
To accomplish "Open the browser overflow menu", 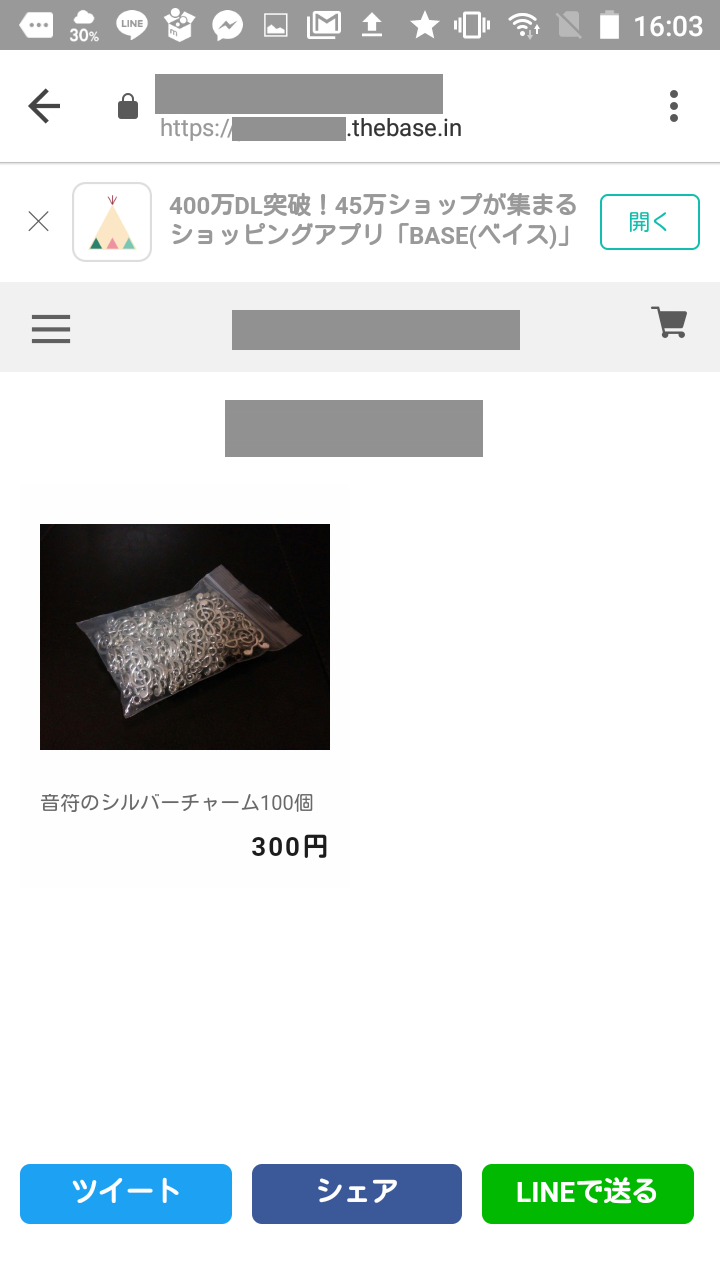I will [x=674, y=106].
